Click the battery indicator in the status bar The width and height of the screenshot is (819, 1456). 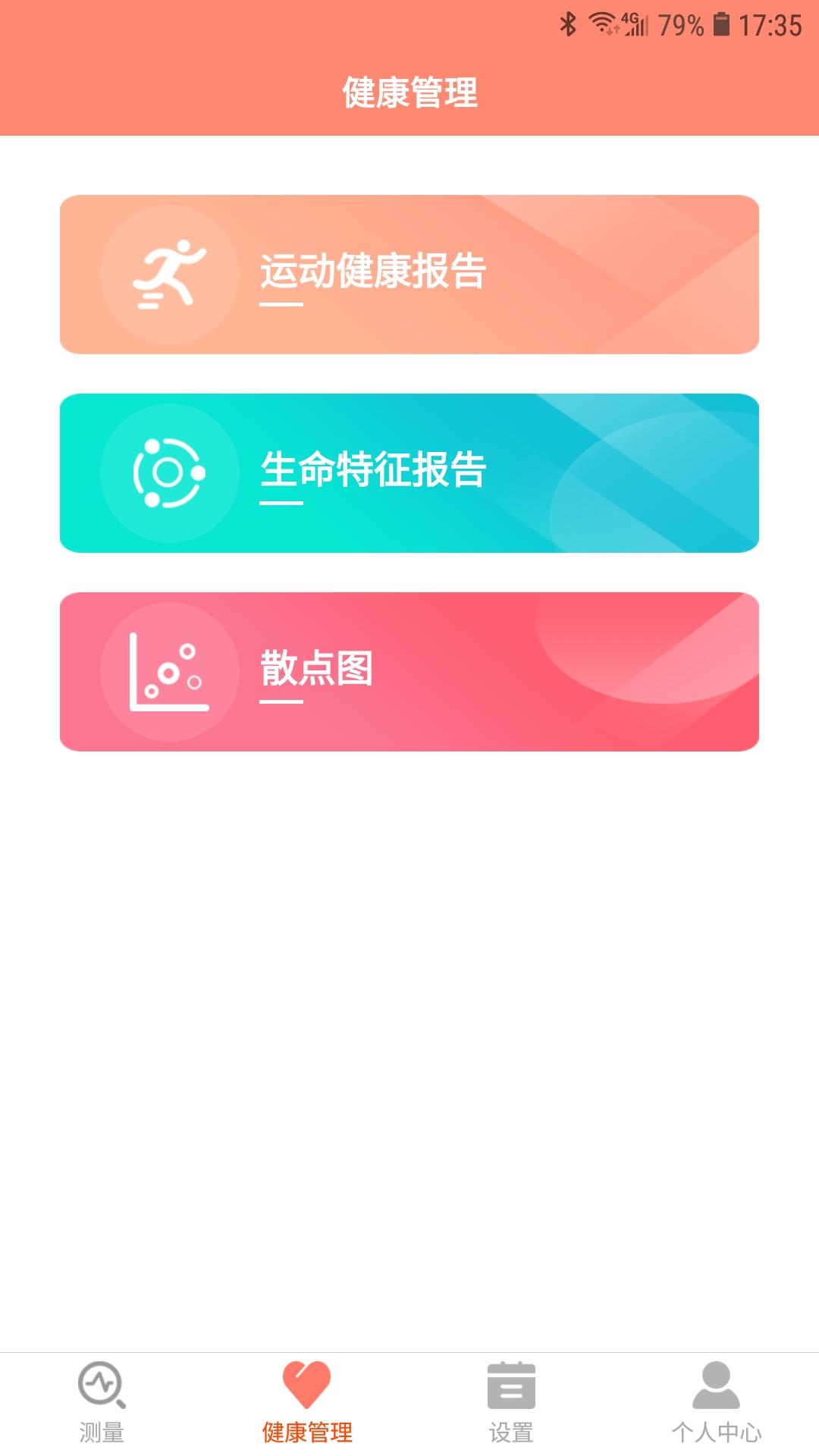point(720,23)
